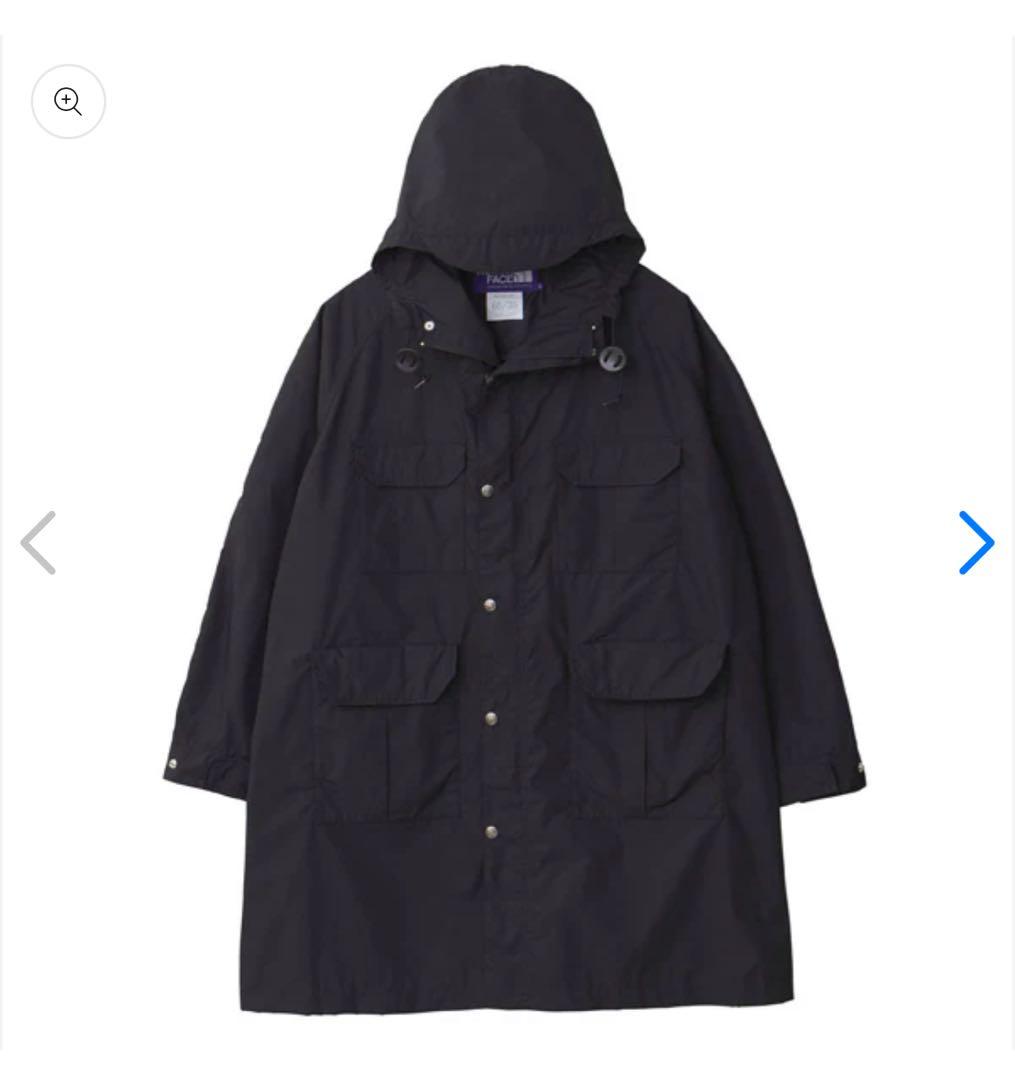Zoom into the coat product image
The image size is (1015, 1080).
68,101
